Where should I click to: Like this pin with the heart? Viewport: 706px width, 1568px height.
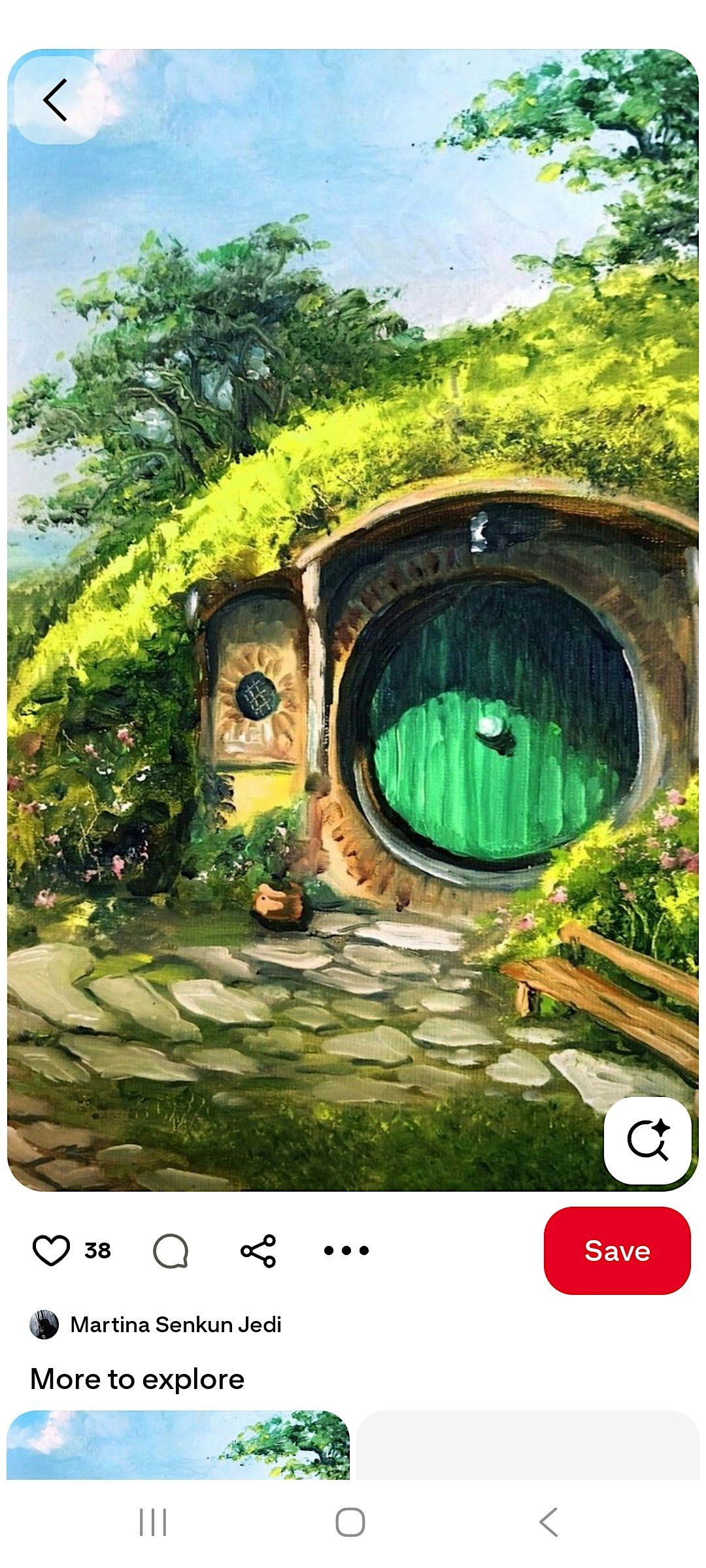pos(51,1250)
